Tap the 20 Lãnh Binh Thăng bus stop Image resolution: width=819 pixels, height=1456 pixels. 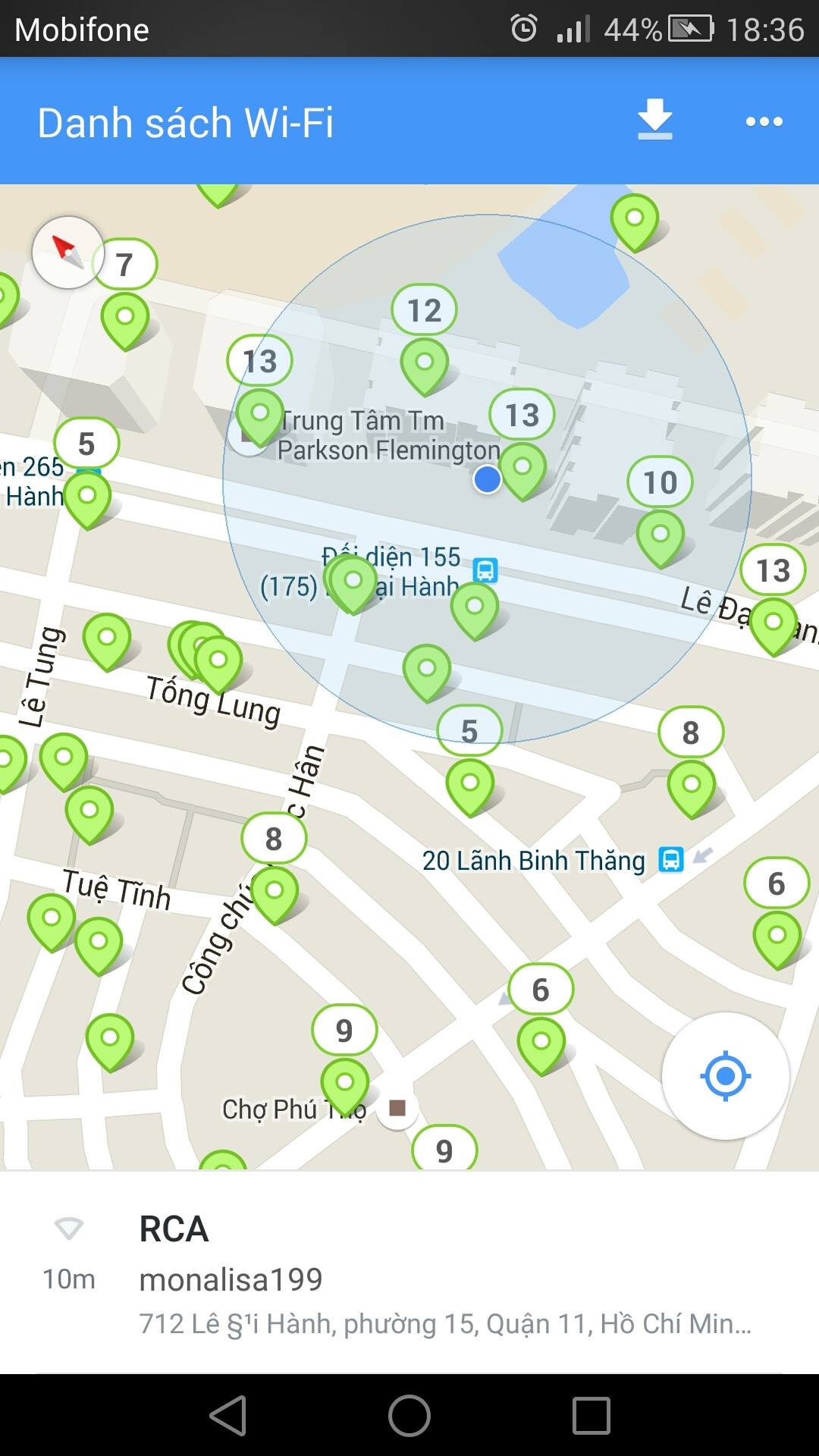[670, 860]
